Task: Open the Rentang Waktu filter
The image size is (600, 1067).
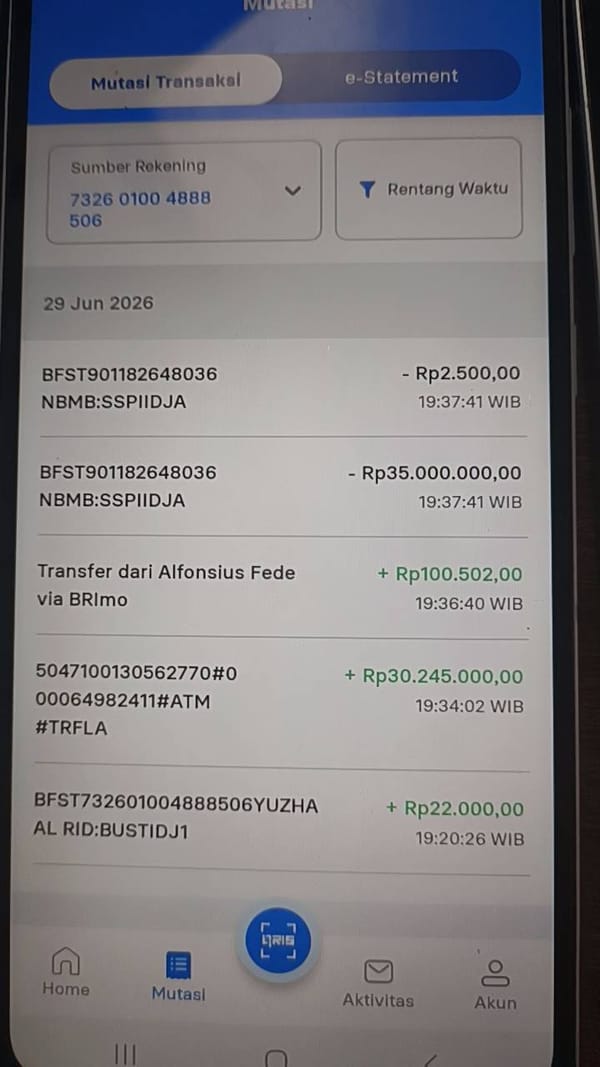Action: (429, 189)
